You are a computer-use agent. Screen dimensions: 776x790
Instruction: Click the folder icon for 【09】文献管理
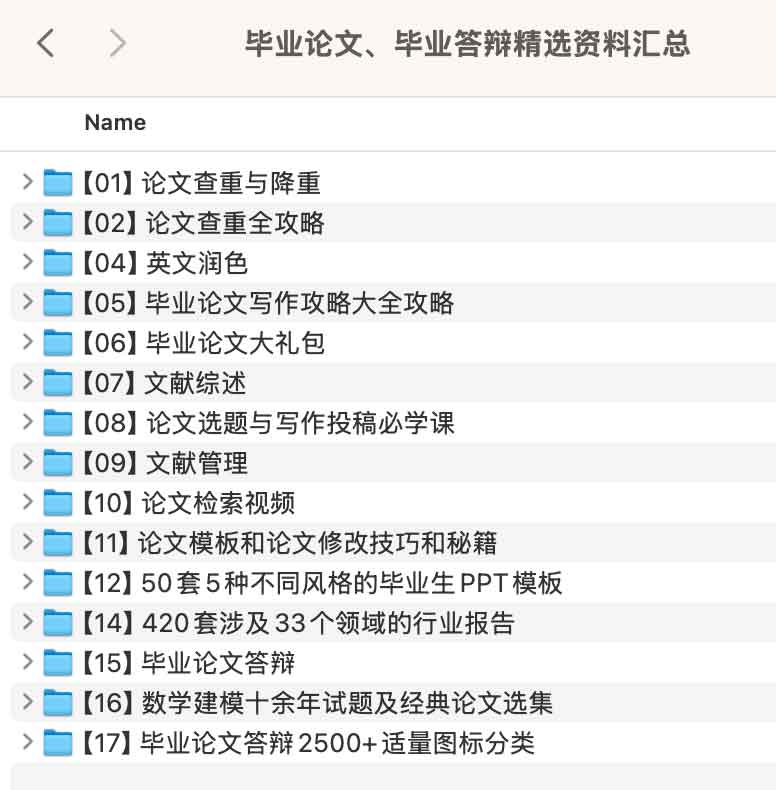click(58, 463)
